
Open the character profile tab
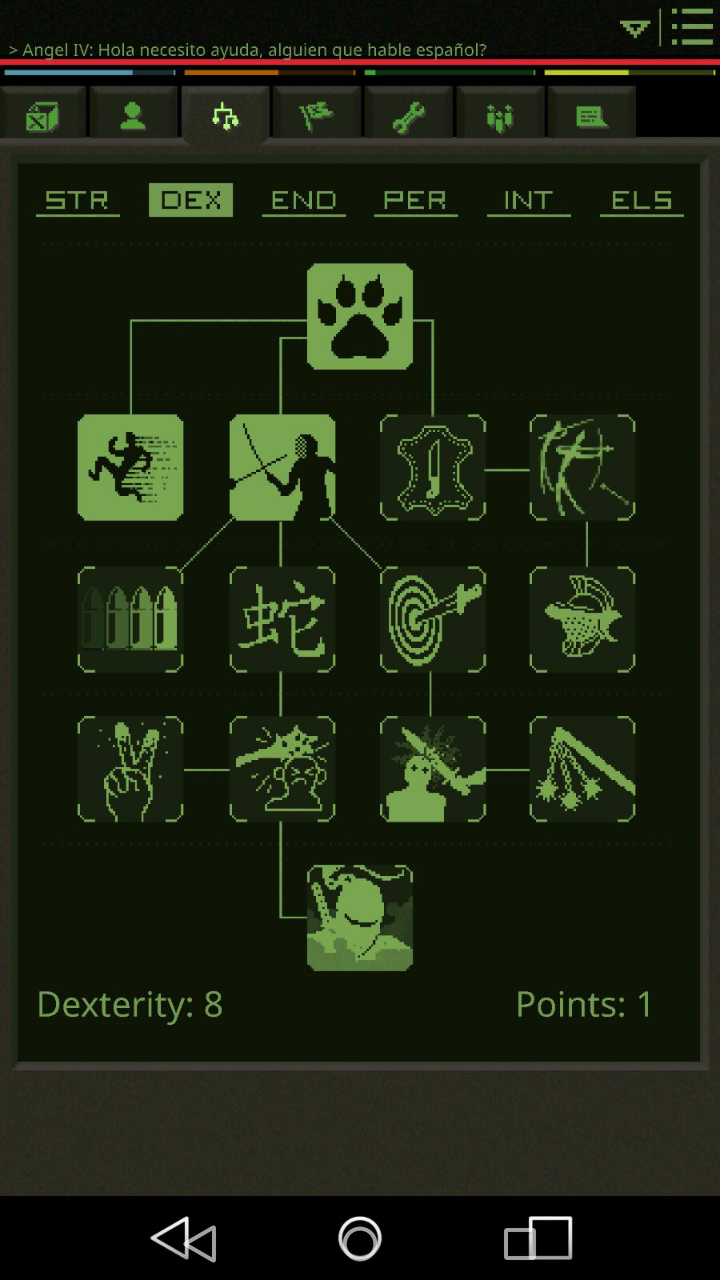point(133,117)
